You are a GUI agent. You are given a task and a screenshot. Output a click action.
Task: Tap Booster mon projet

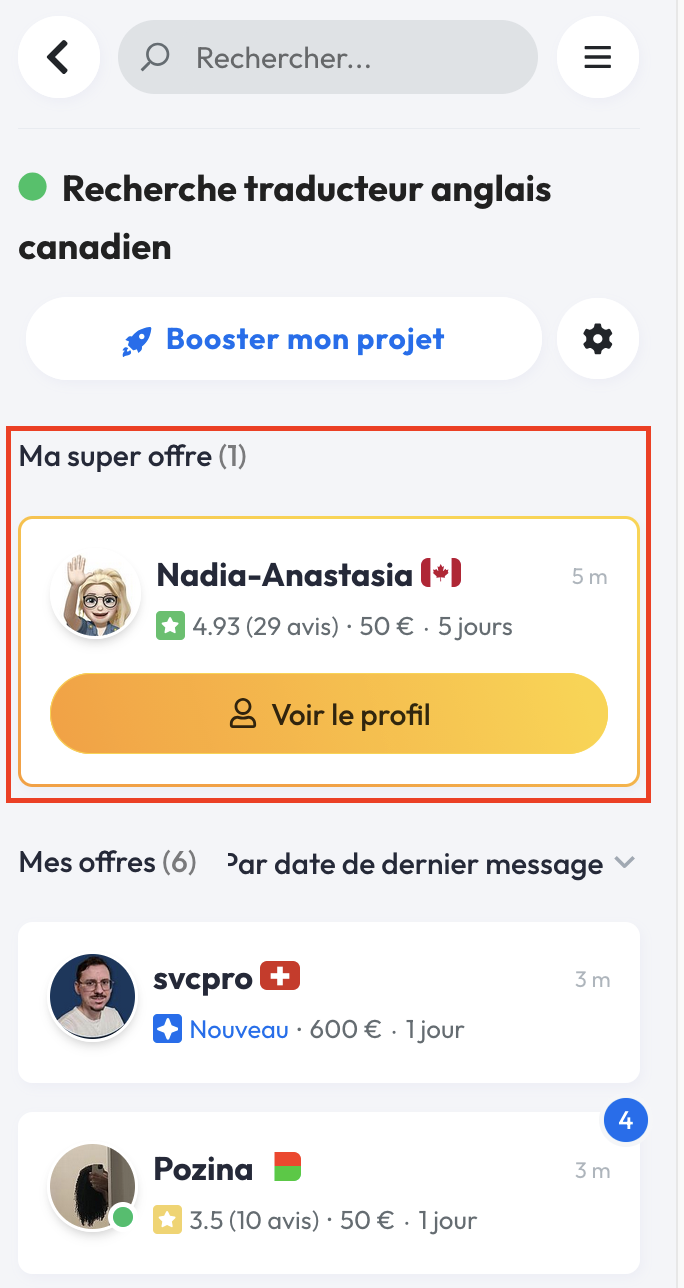(284, 339)
